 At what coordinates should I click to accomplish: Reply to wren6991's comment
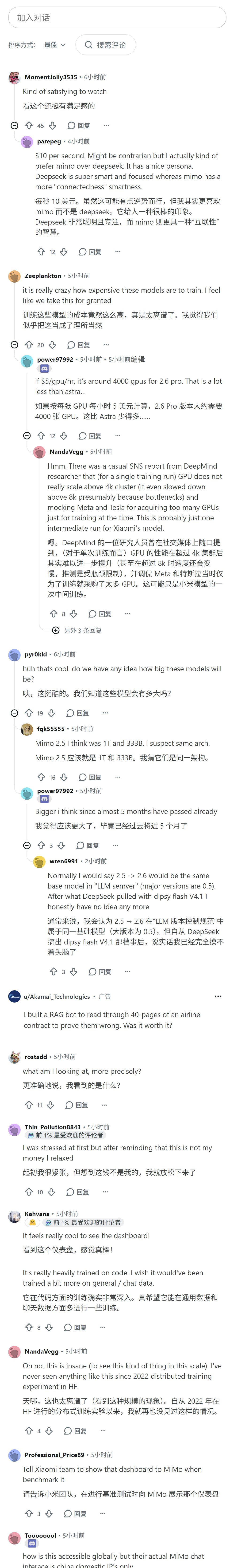(100, 972)
